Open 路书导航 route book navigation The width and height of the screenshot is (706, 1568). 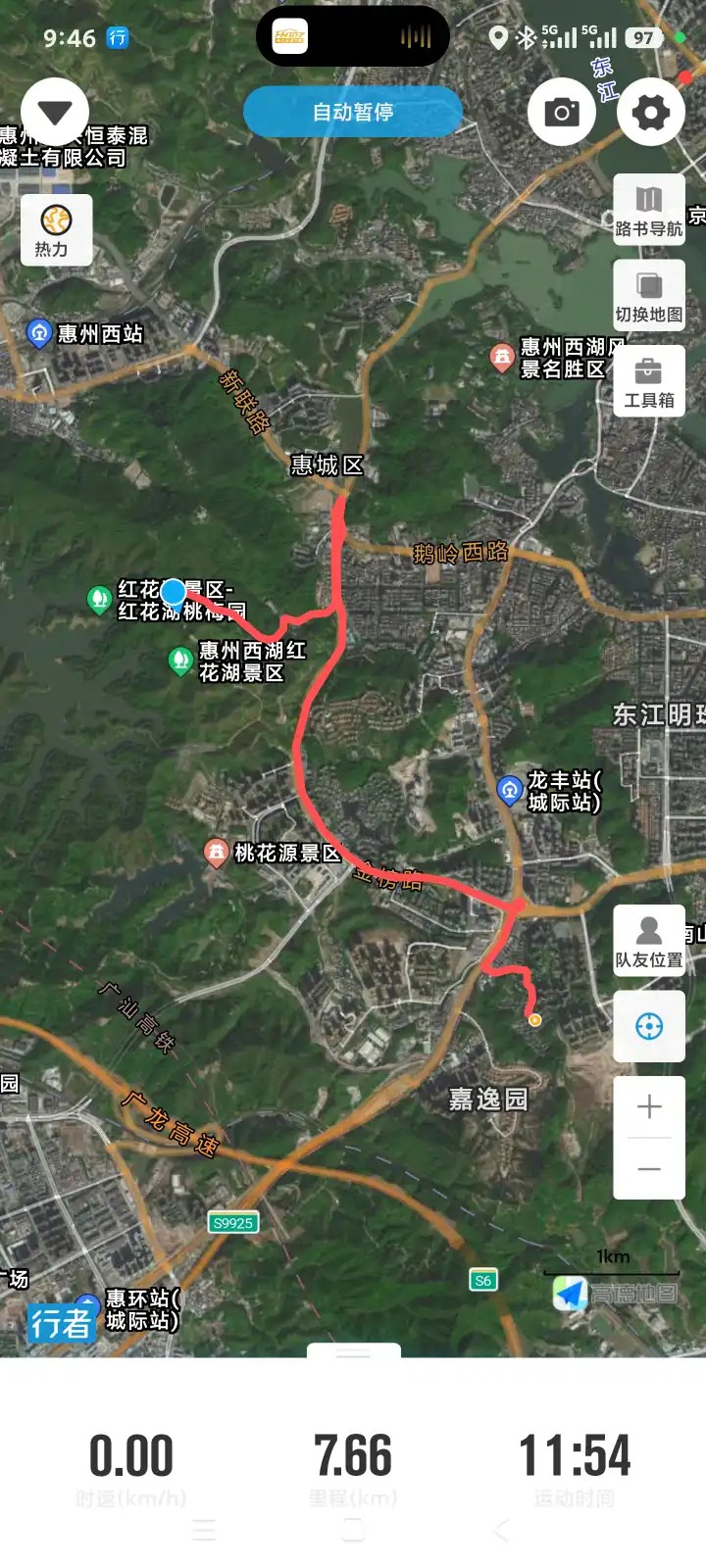[x=648, y=210]
